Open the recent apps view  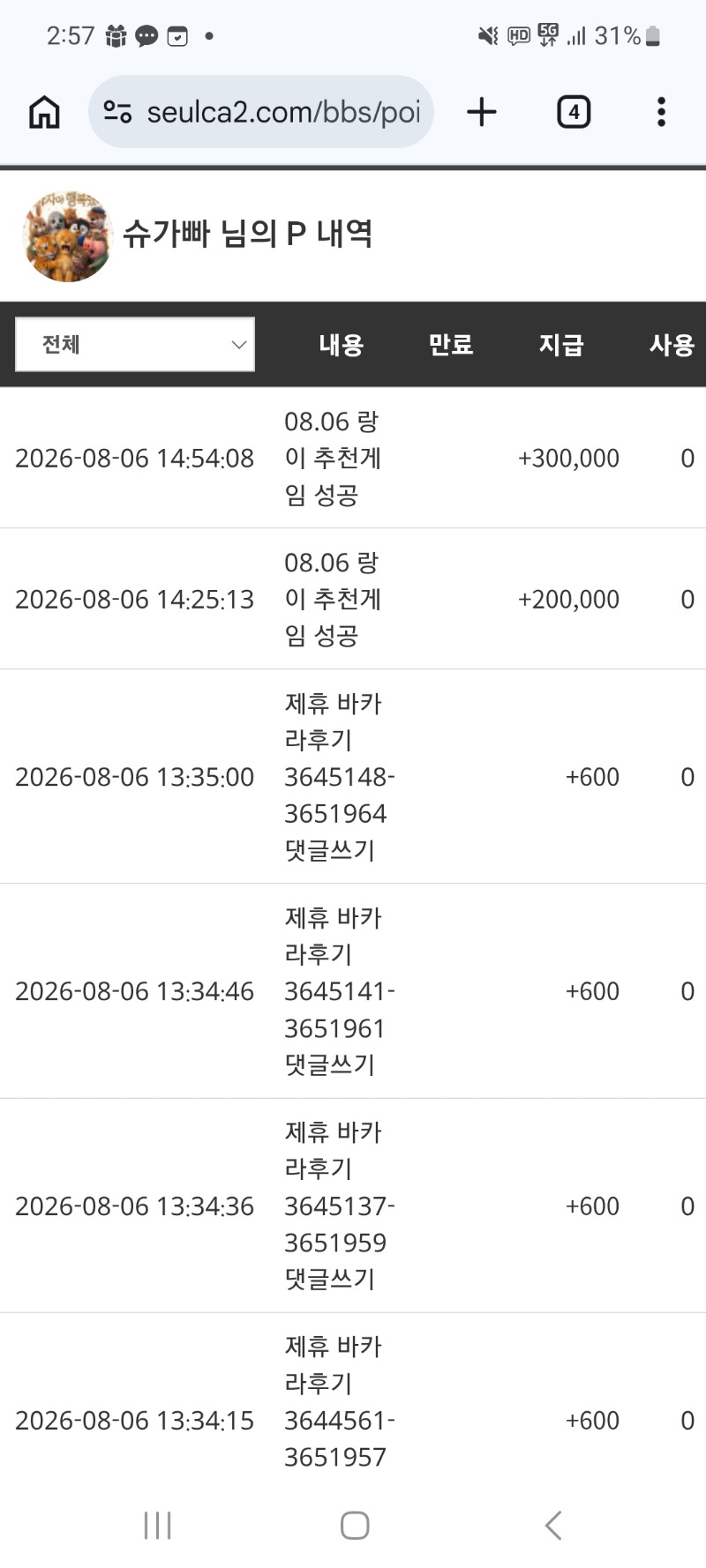pyautogui.click(x=157, y=1525)
